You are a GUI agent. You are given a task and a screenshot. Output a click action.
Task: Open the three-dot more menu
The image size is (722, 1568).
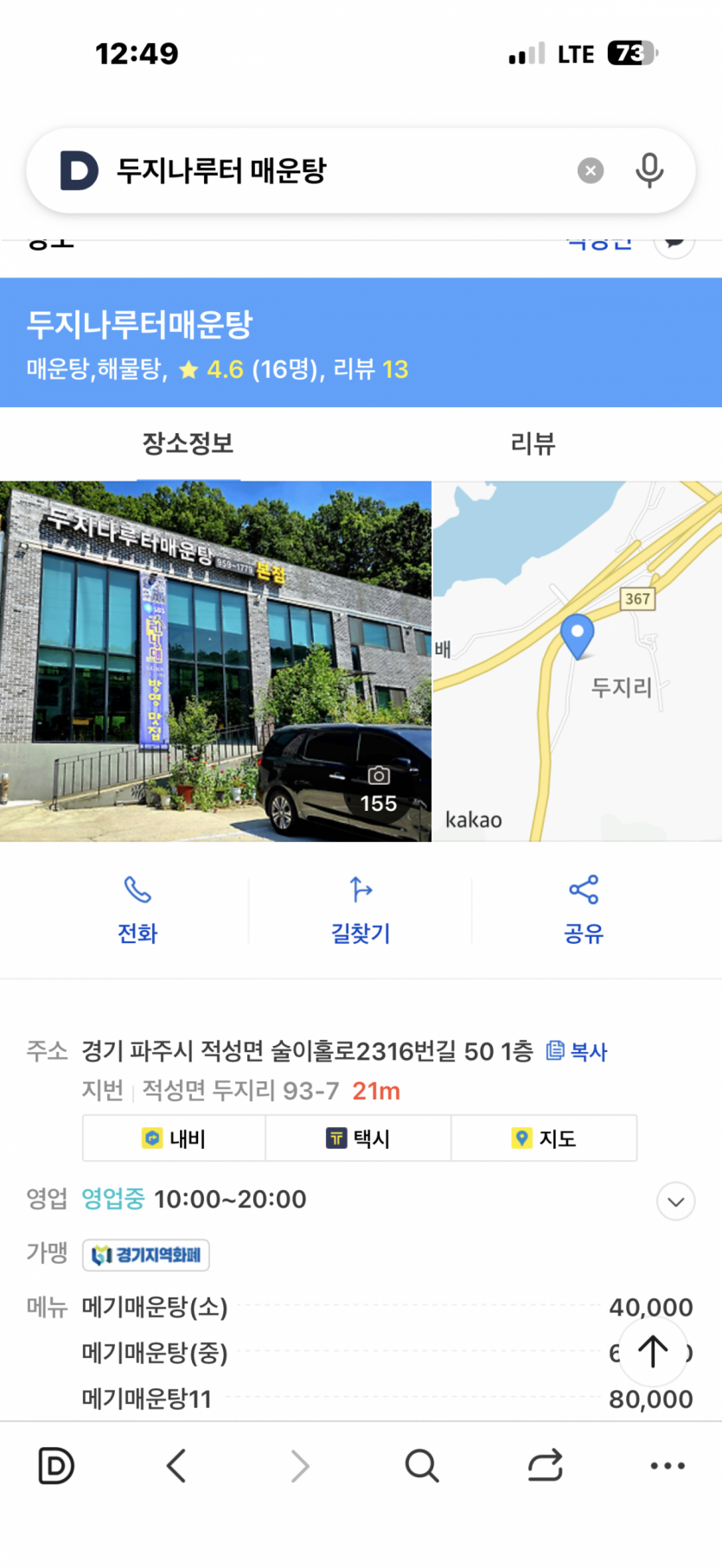tap(668, 1466)
